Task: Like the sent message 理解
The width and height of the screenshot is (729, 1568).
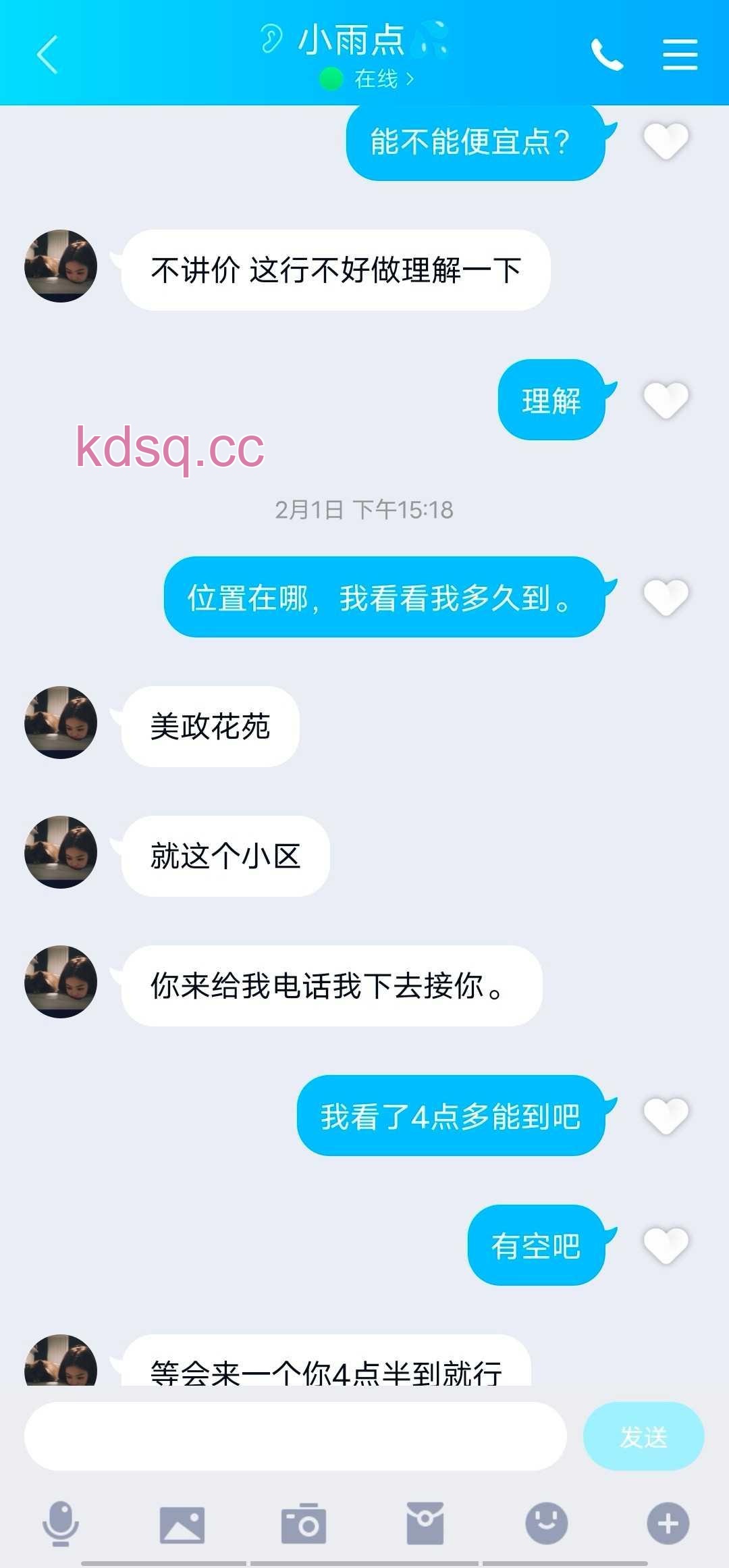Action: point(666,400)
